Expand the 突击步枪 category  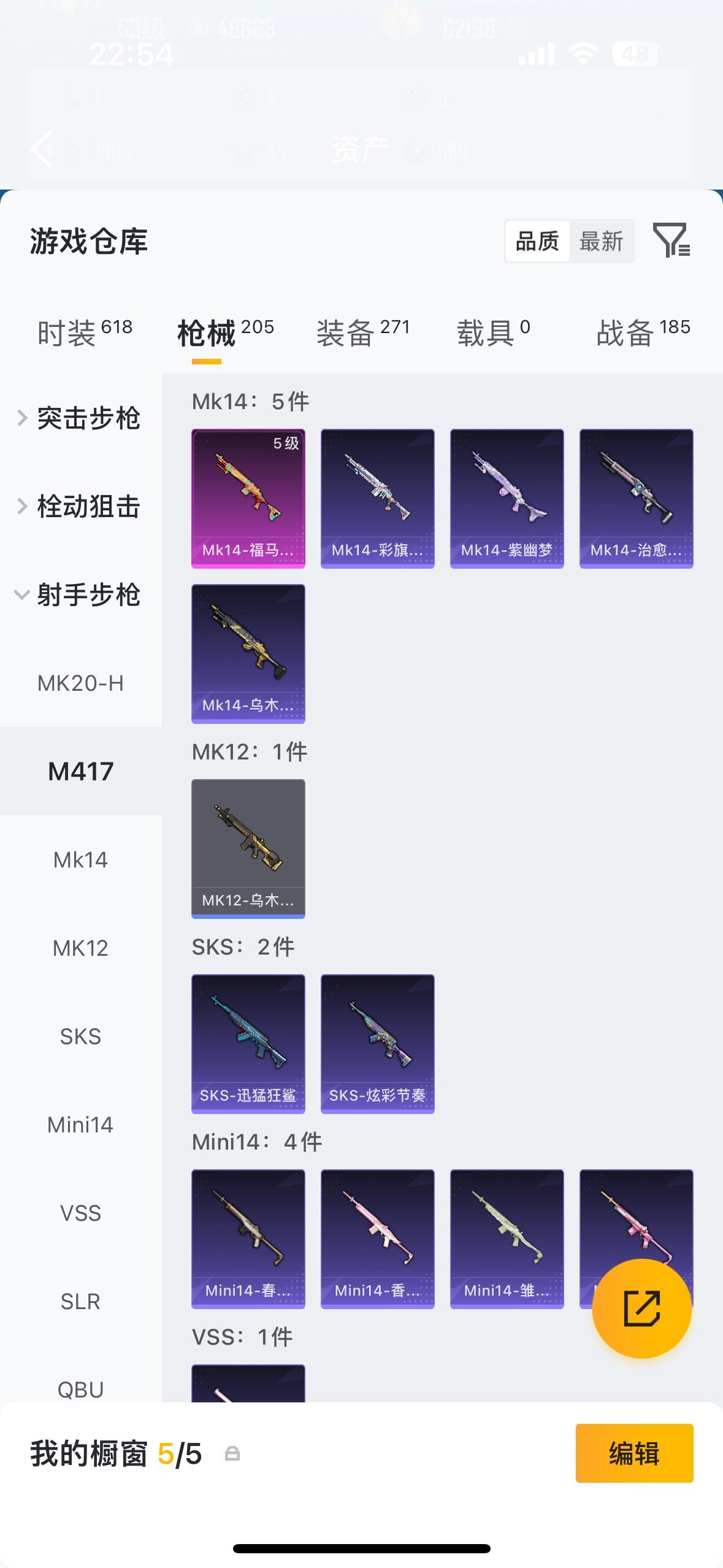click(x=81, y=418)
